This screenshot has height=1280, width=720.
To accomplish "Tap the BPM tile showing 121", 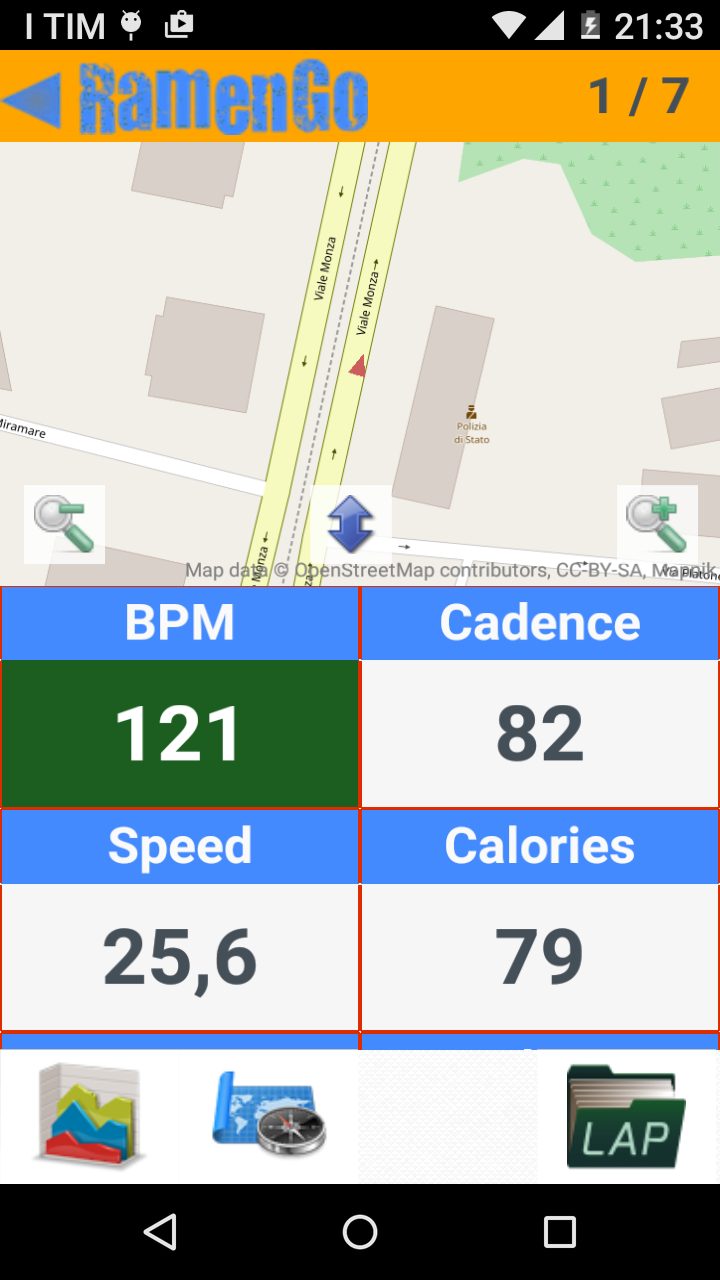I will click(180, 697).
